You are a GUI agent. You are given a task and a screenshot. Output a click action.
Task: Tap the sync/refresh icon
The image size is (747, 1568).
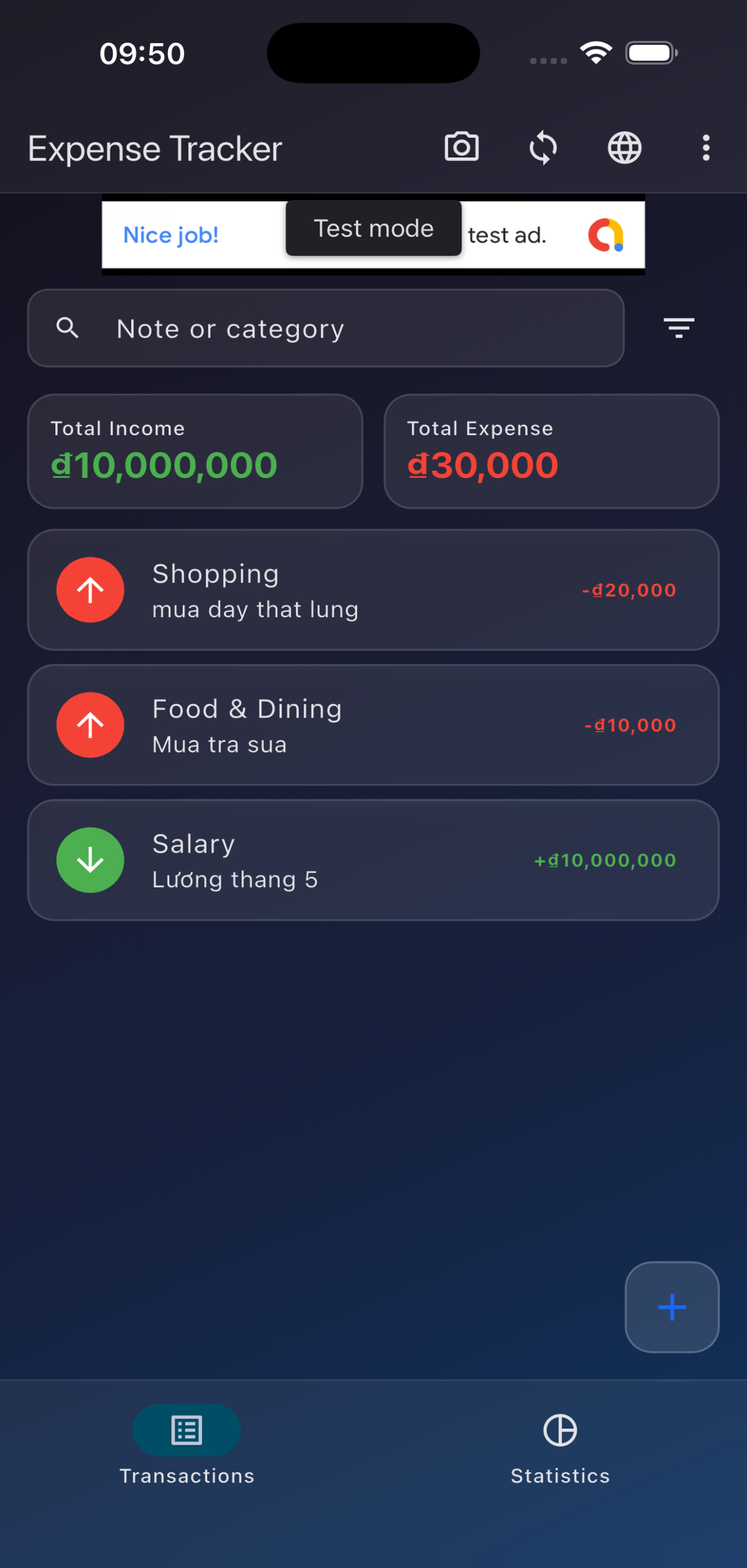[x=543, y=148]
